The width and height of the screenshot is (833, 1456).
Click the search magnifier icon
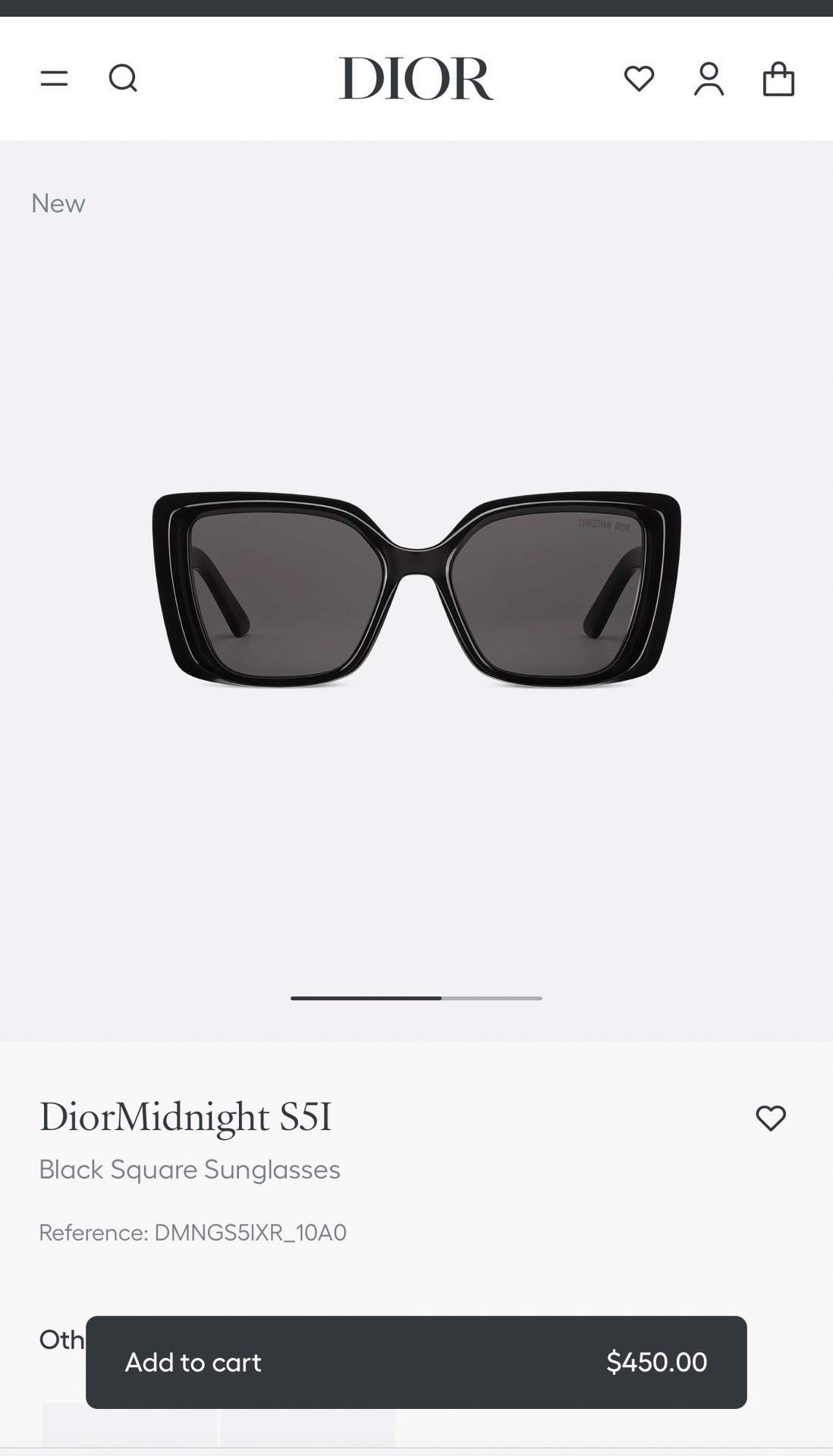[x=124, y=78]
